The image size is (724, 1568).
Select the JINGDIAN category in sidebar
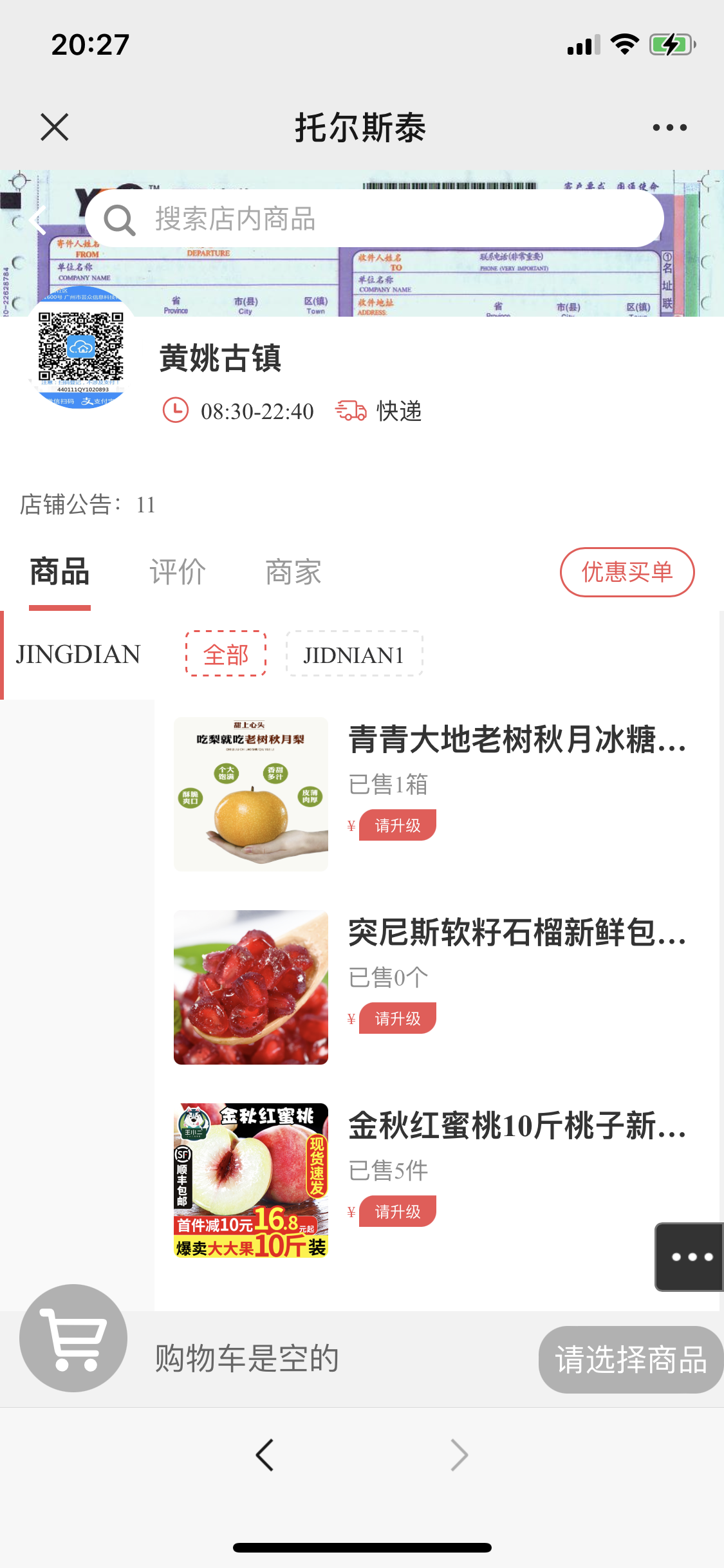[x=78, y=655]
